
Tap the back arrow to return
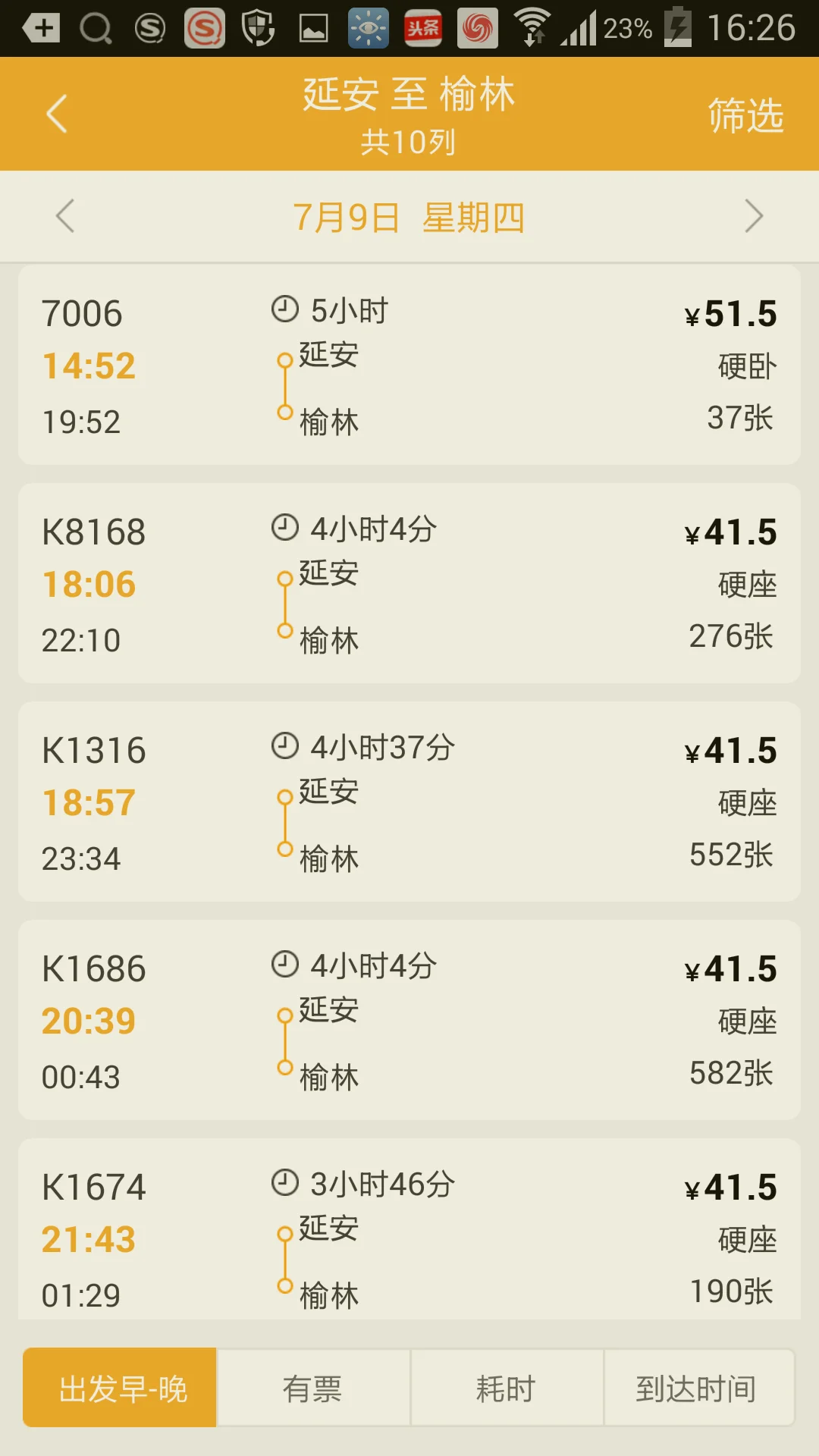click(x=55, y=114)
